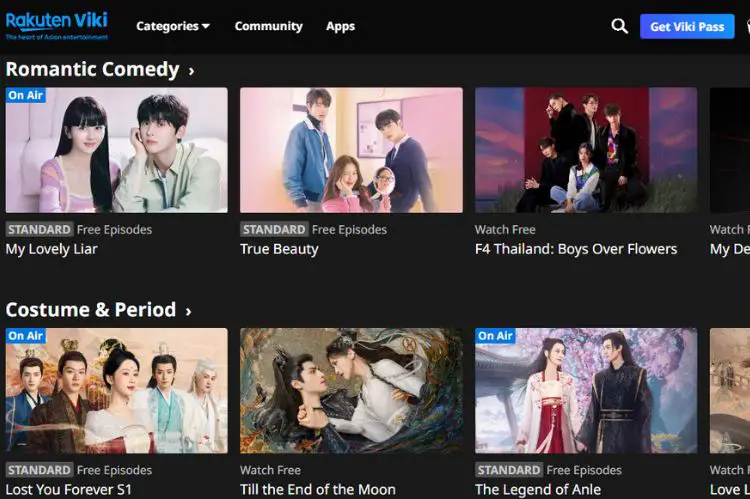Open the Romantic Comedy section

coord(100,70)
